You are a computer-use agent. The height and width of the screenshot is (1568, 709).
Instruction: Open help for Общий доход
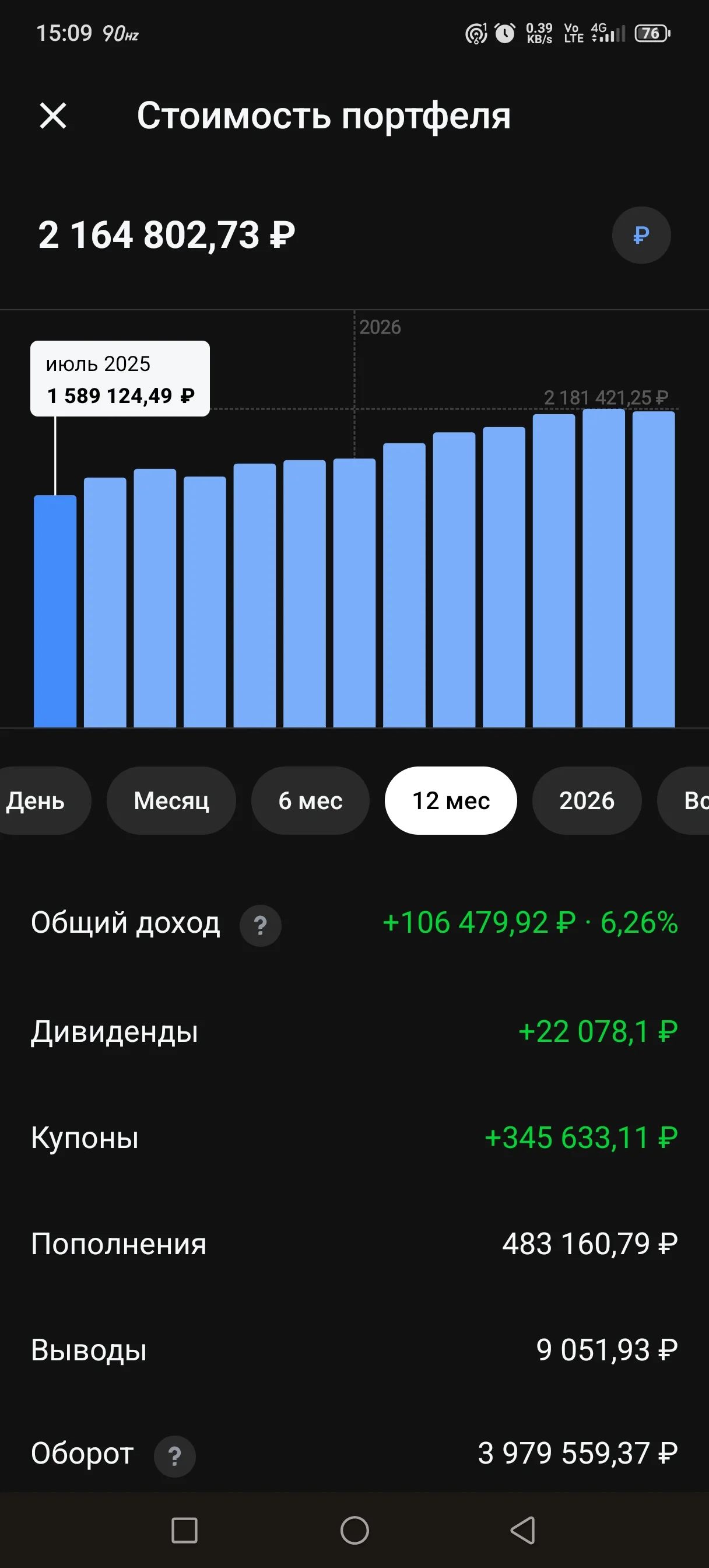pyautogui.click(x=261, y=925)
